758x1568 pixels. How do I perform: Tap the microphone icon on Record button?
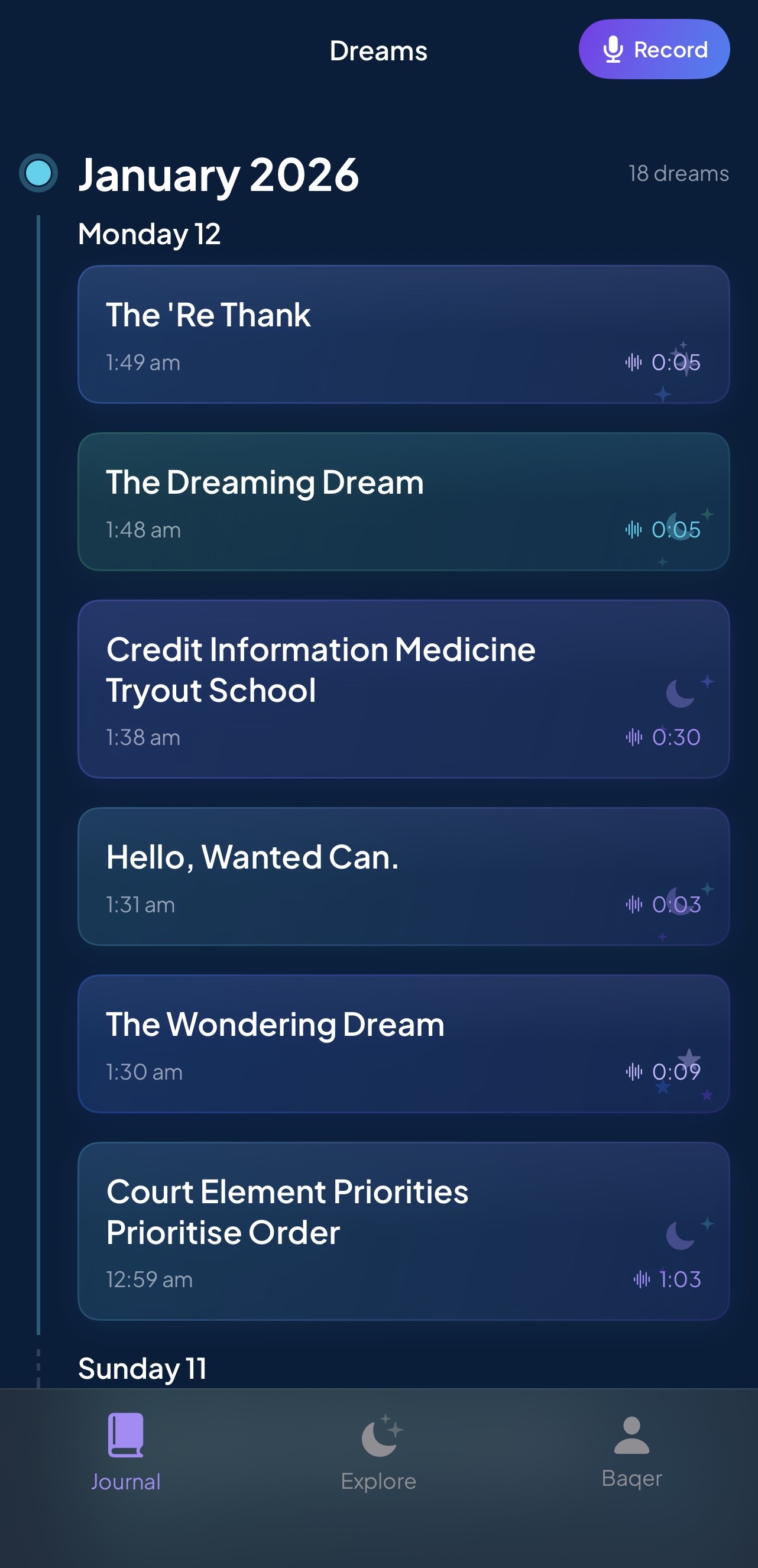[x=614, y=49]
